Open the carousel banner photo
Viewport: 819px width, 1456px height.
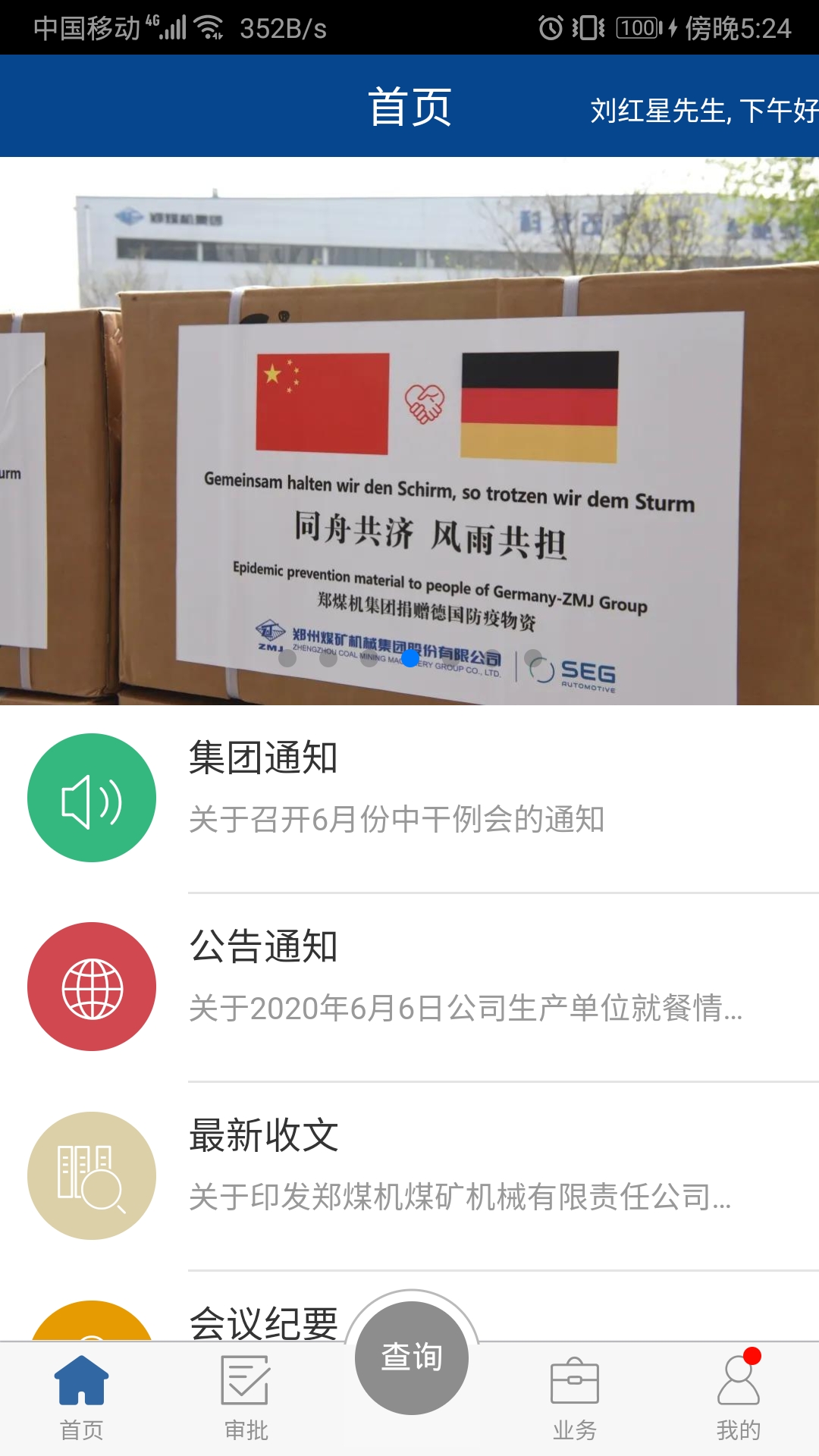tap(409, 431)
